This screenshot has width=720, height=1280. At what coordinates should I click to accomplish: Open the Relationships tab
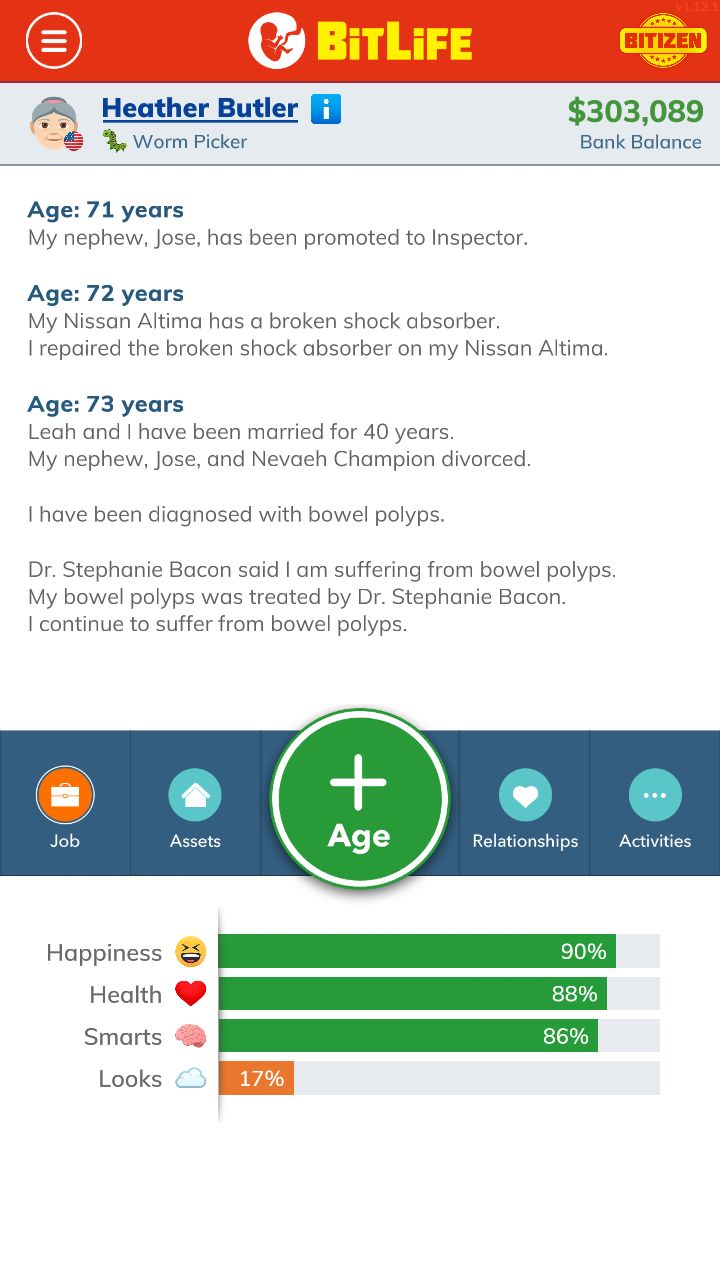point(525,803)
